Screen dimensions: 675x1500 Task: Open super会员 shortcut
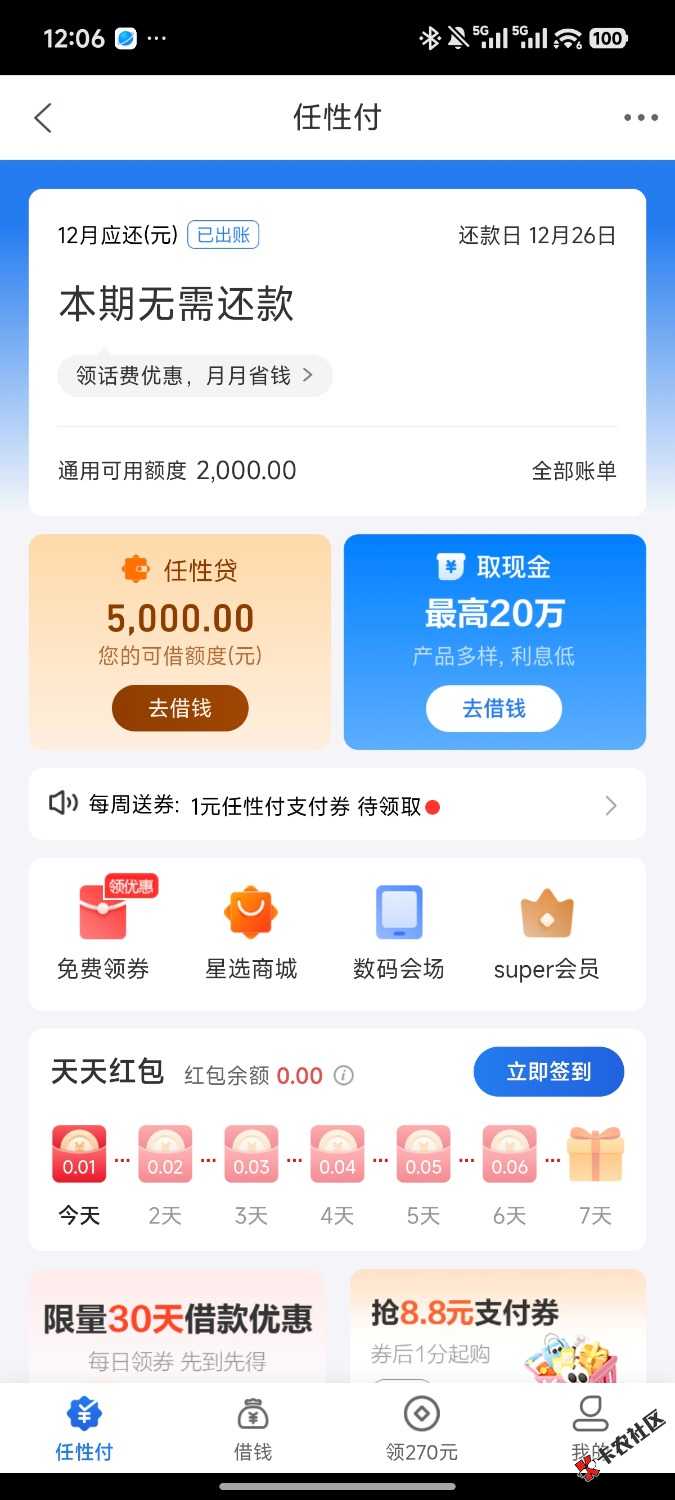pos(546,932)
